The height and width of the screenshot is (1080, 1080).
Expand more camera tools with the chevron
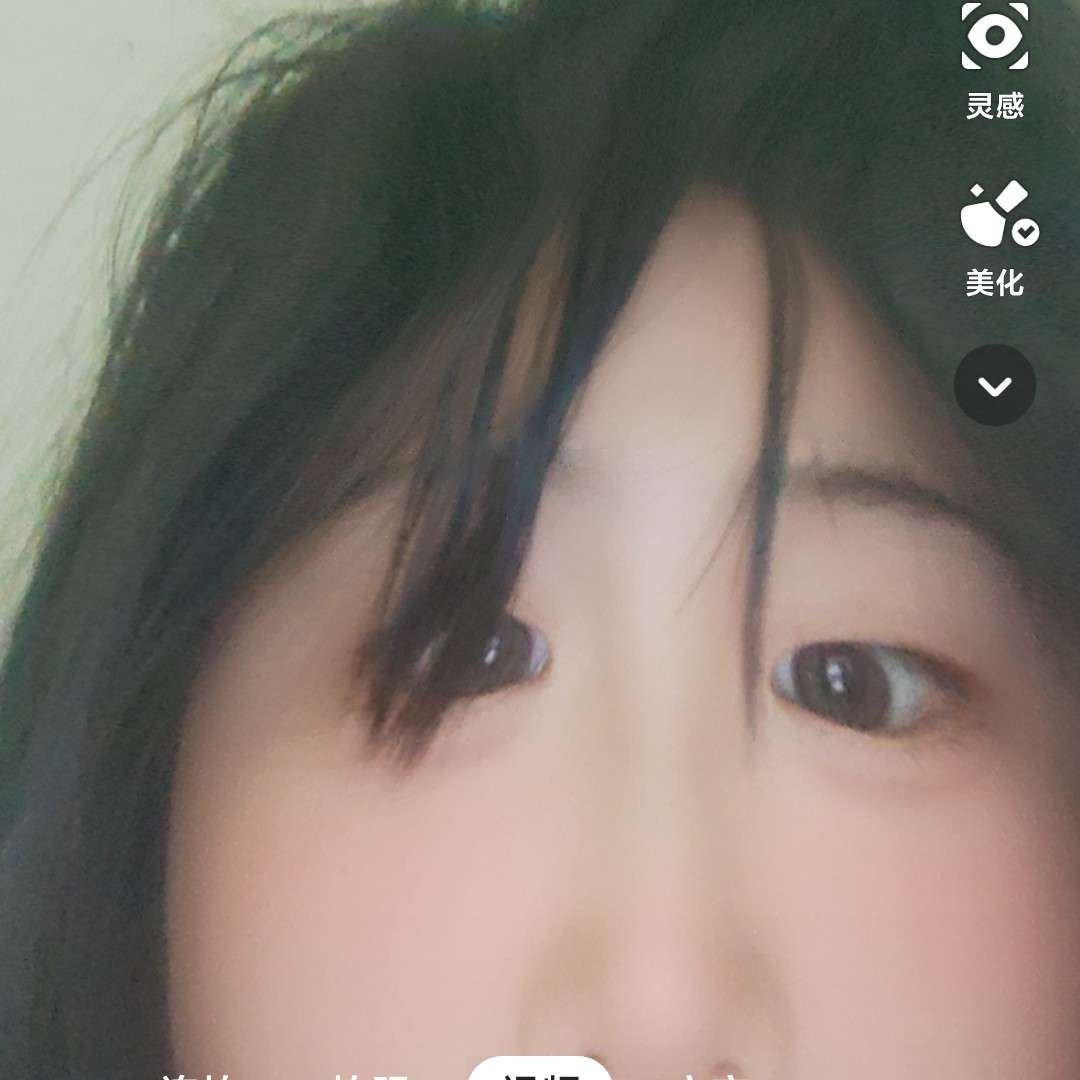(x=994, y=386)
